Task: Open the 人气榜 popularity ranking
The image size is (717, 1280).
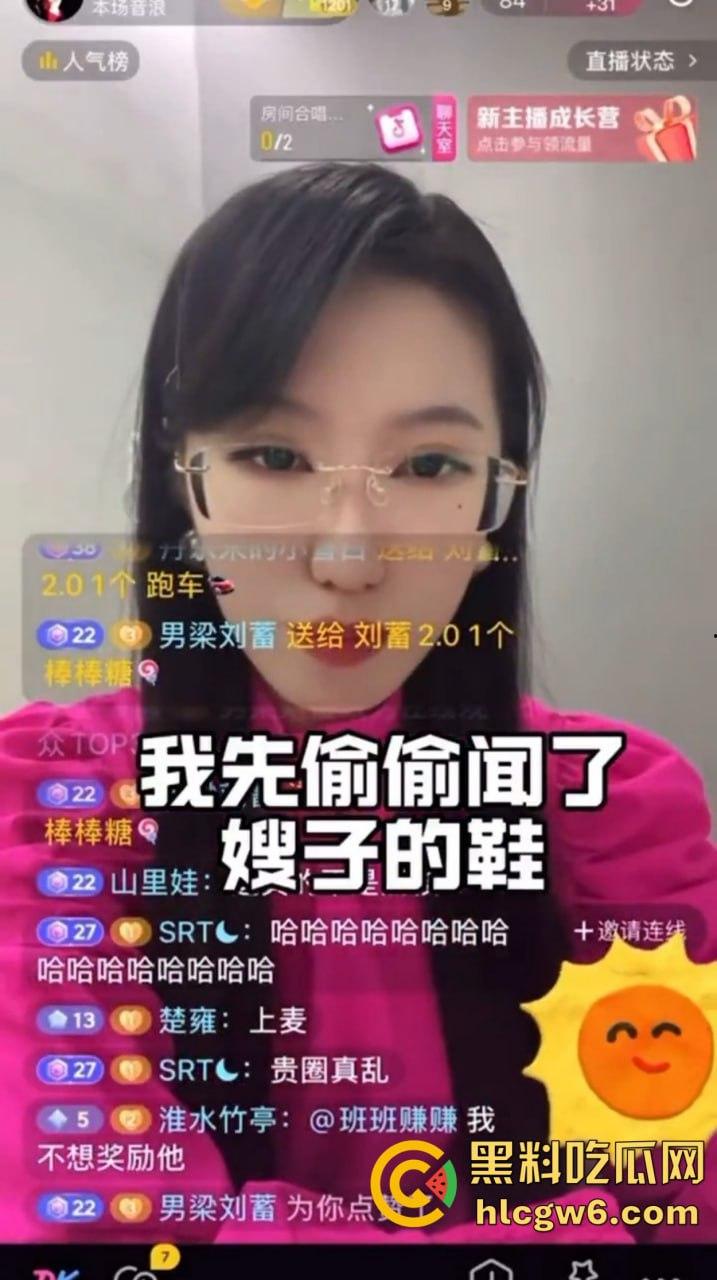Action: (x=82, y=62)
